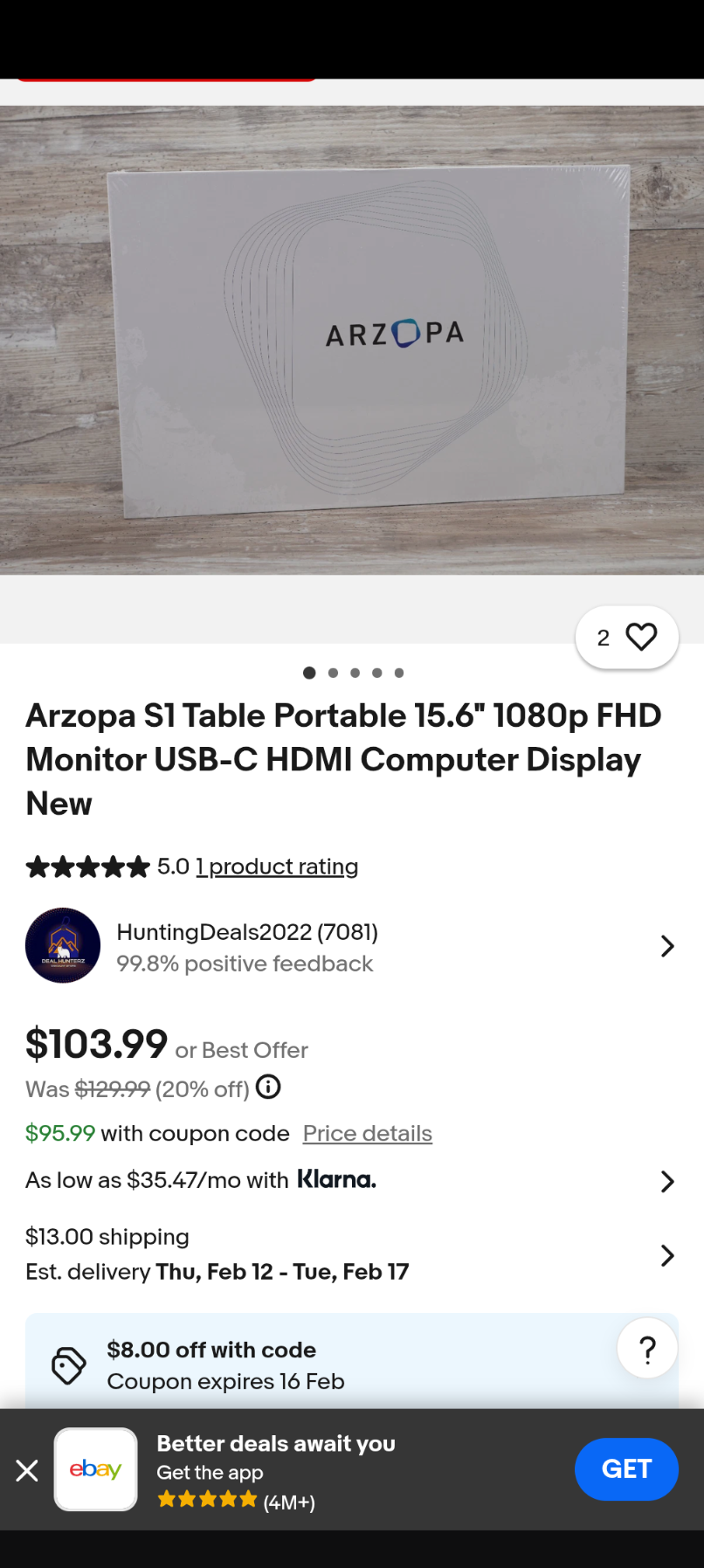The width and height of the screenshot is (704, 1568).
Task: Jump to second image via page indicator
Action: [333, 673]
